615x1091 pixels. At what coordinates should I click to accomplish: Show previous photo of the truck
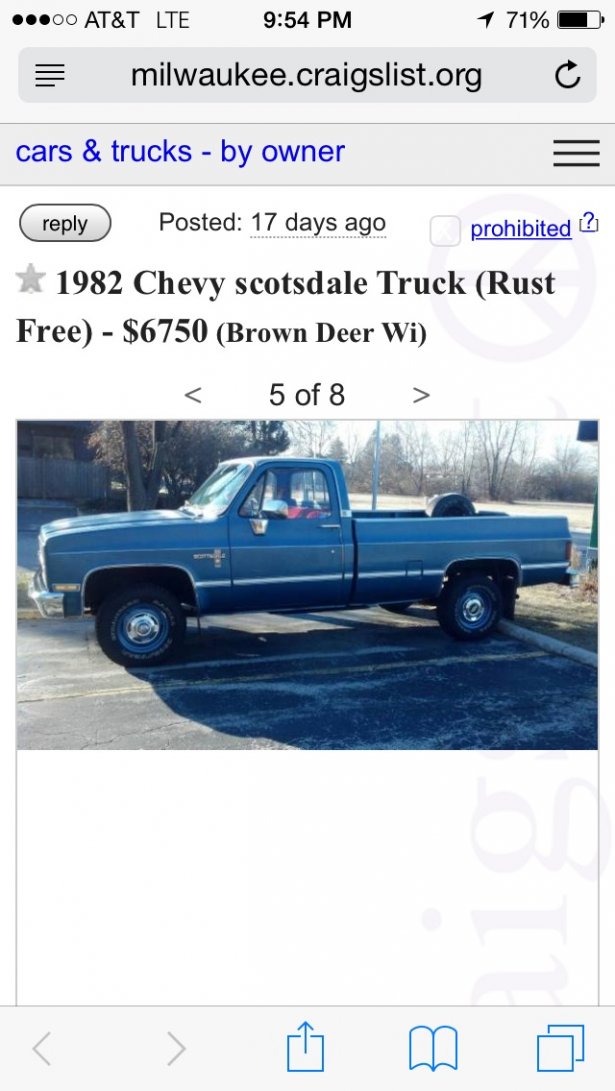[x=193, y=395]
